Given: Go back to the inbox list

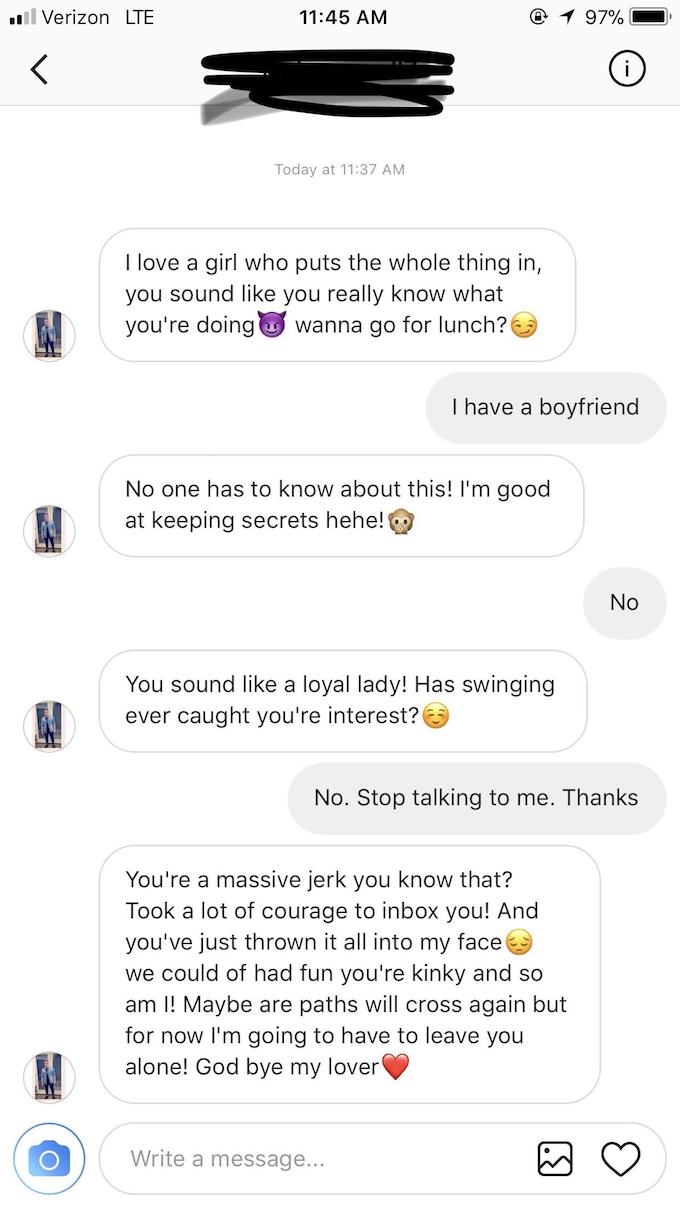Looking at the screenshot, I should [x=39, y=69].
